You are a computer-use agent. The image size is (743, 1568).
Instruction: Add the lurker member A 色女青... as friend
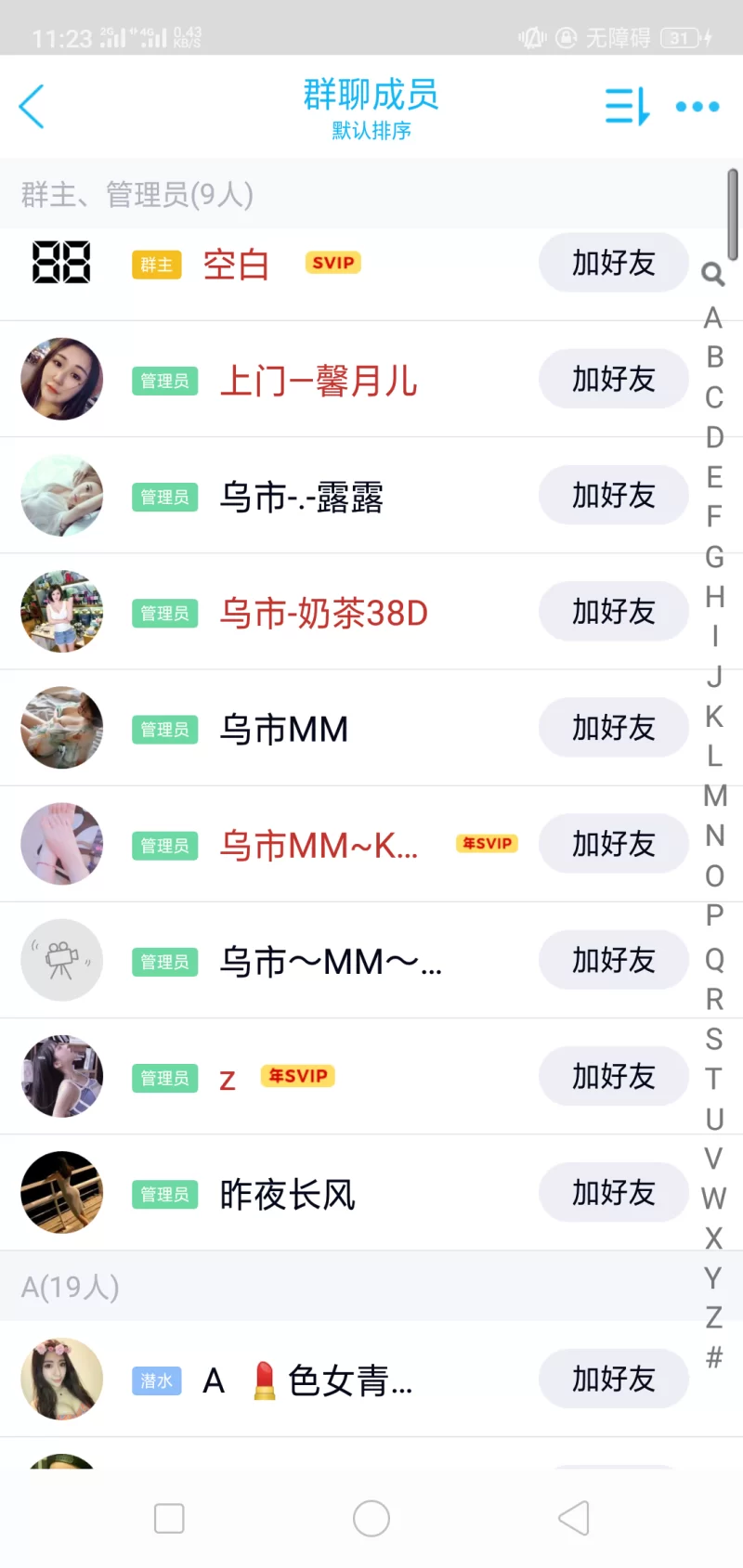pos(613,1379)
